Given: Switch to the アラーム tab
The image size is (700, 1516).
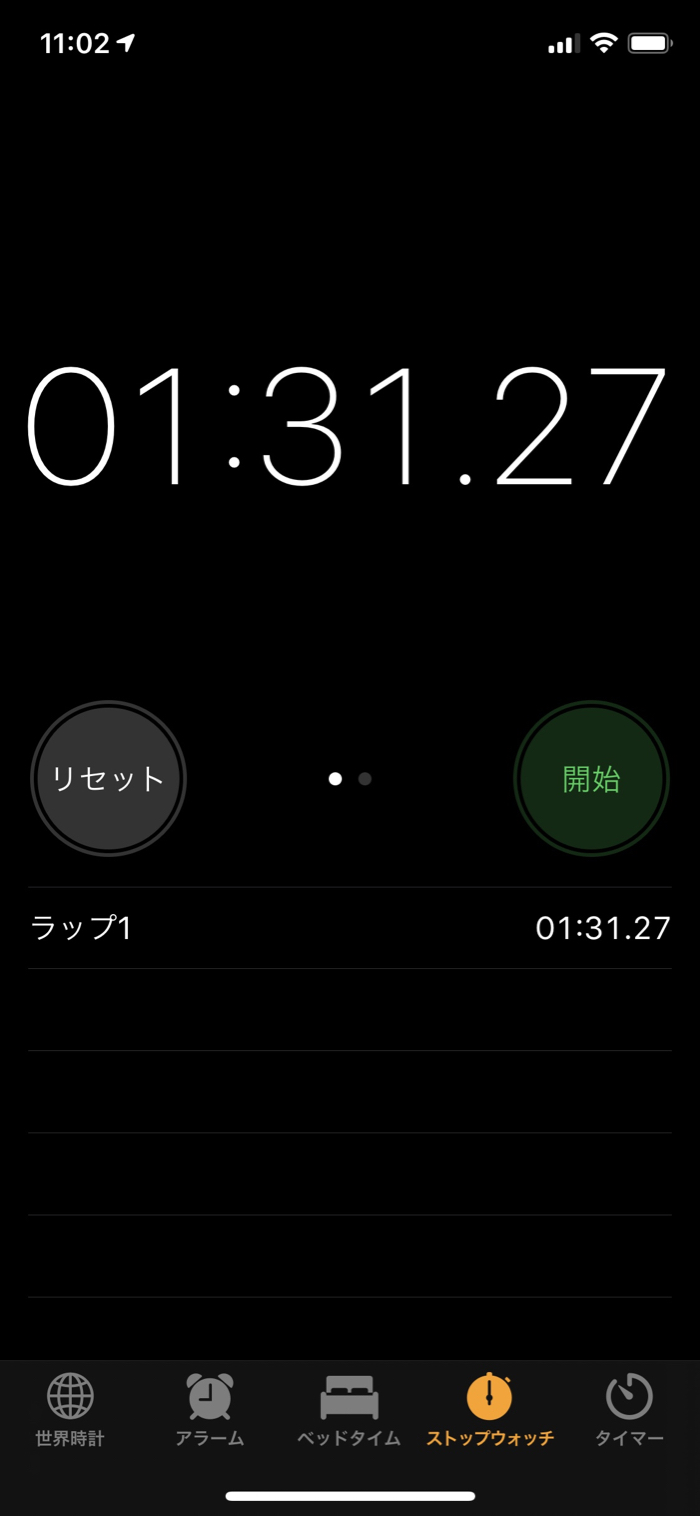Looking at the screenshot, I should [x=210, y=1410].
